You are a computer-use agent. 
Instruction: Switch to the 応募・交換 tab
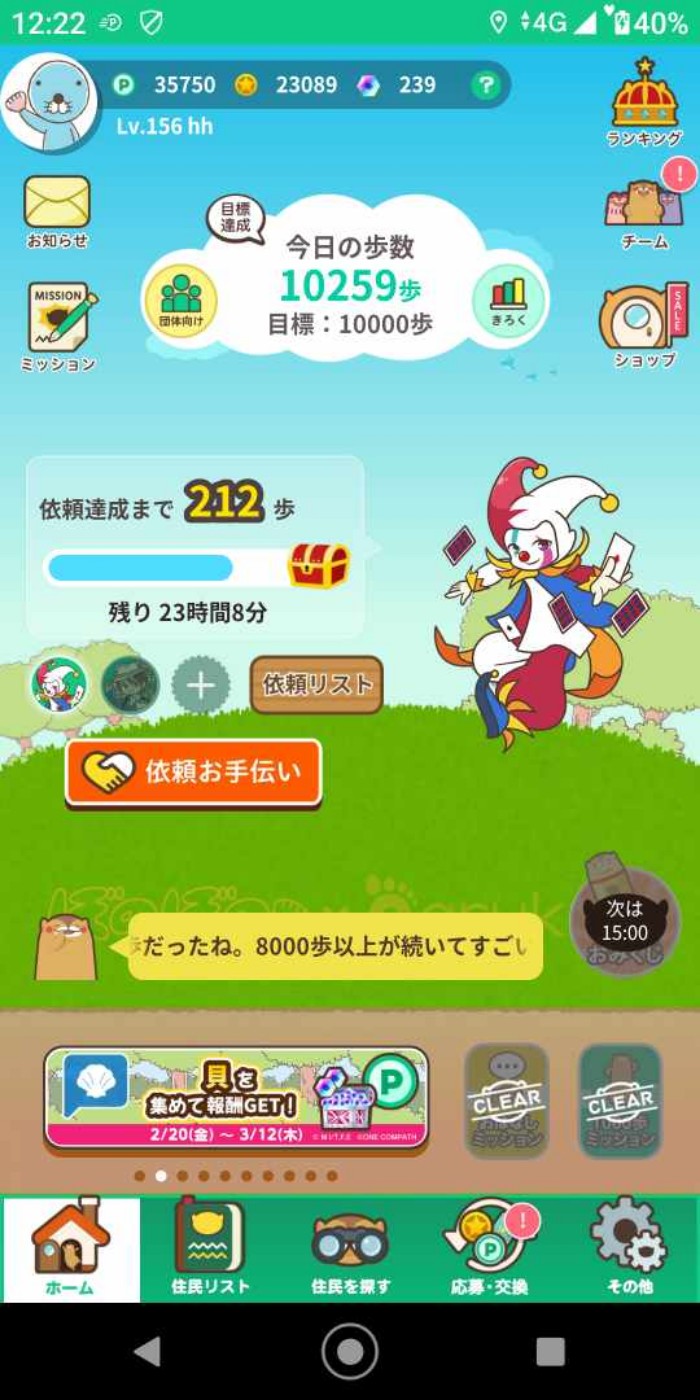click(490, 1248)
